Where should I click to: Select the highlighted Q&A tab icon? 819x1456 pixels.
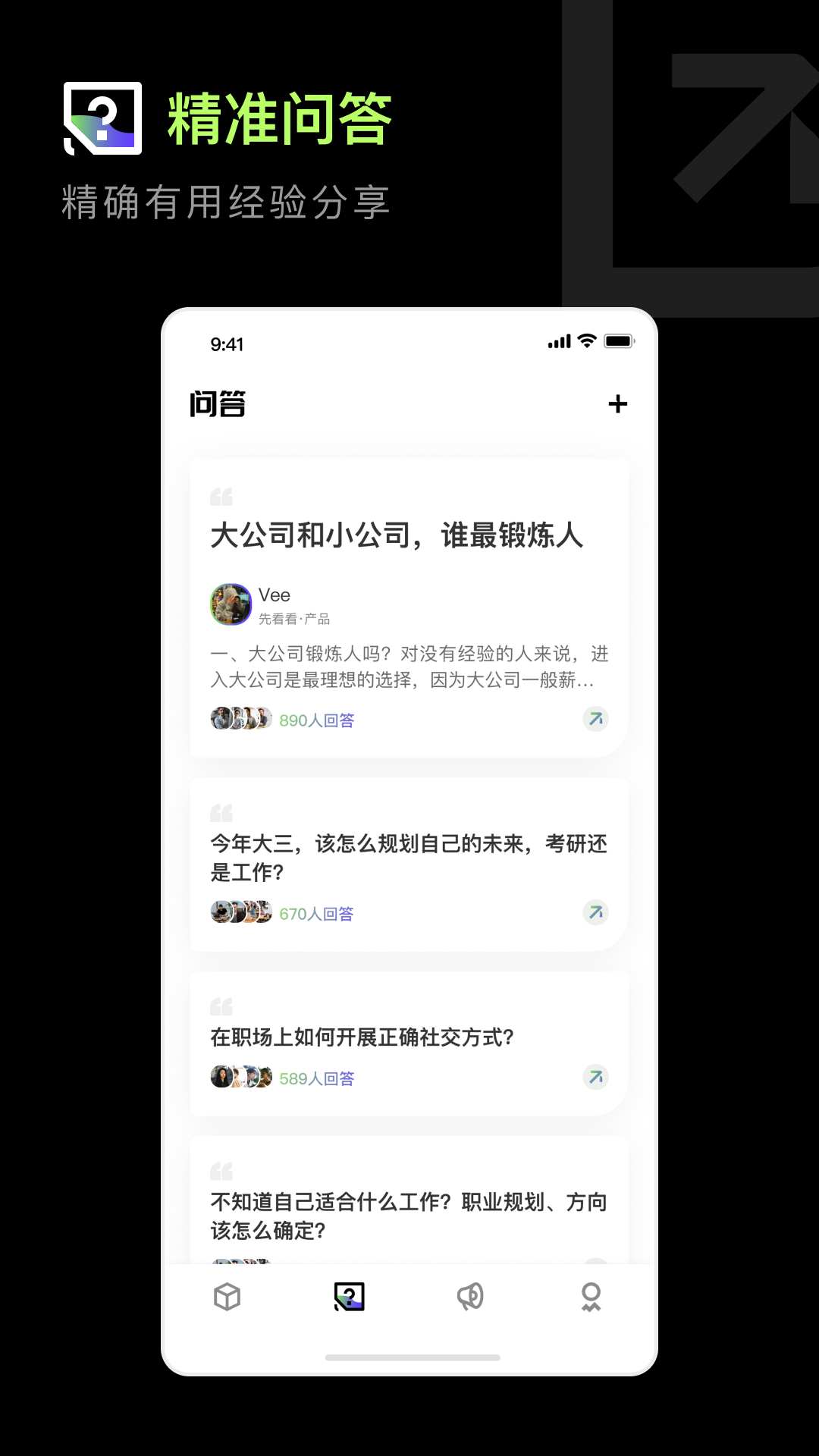pyautogui.click(x=348, y=1297)
